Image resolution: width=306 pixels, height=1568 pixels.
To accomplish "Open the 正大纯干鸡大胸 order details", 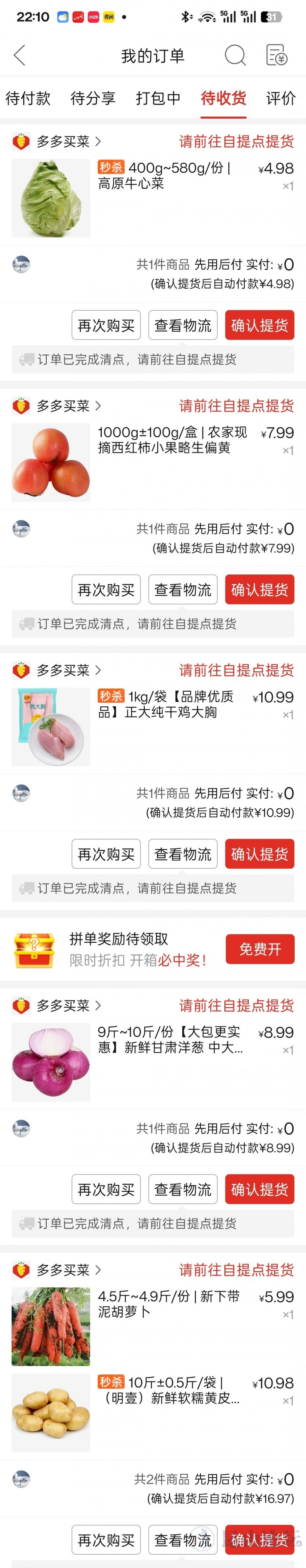I will [x=164, y=712].
